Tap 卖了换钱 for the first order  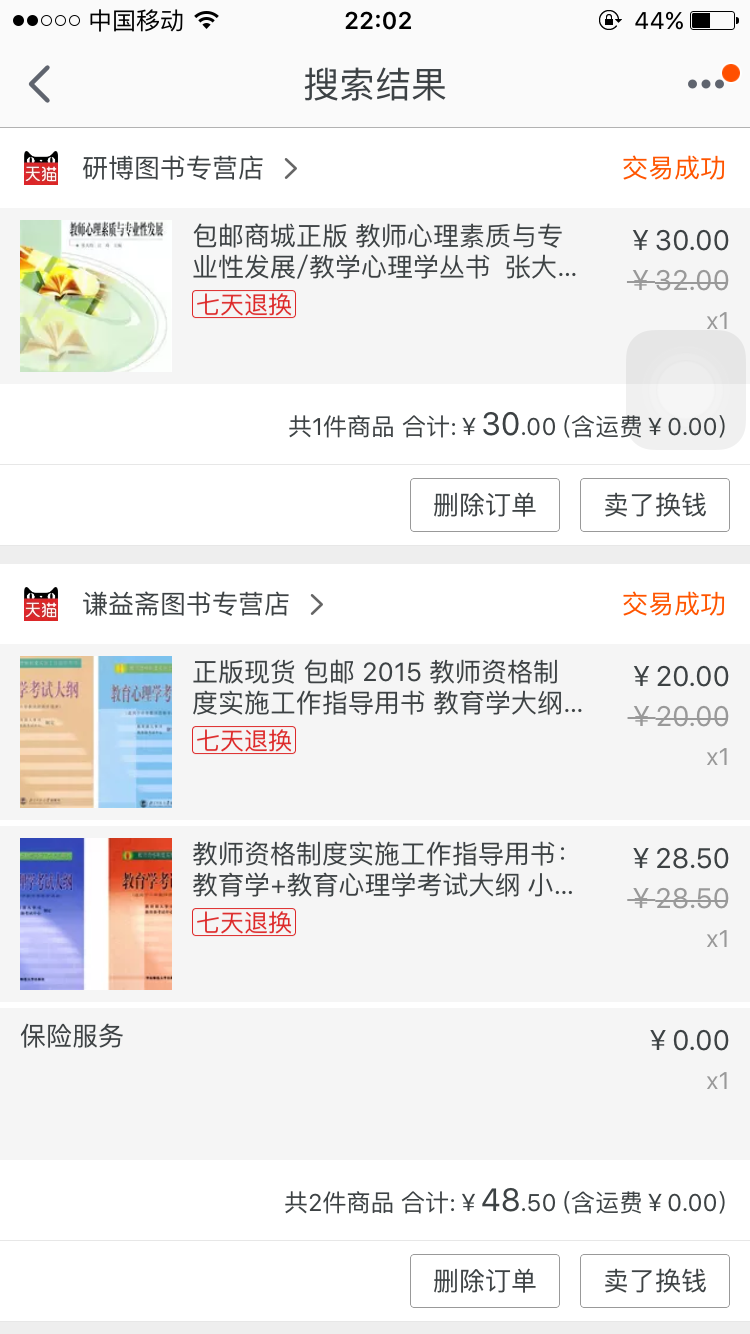click(654, 505)
